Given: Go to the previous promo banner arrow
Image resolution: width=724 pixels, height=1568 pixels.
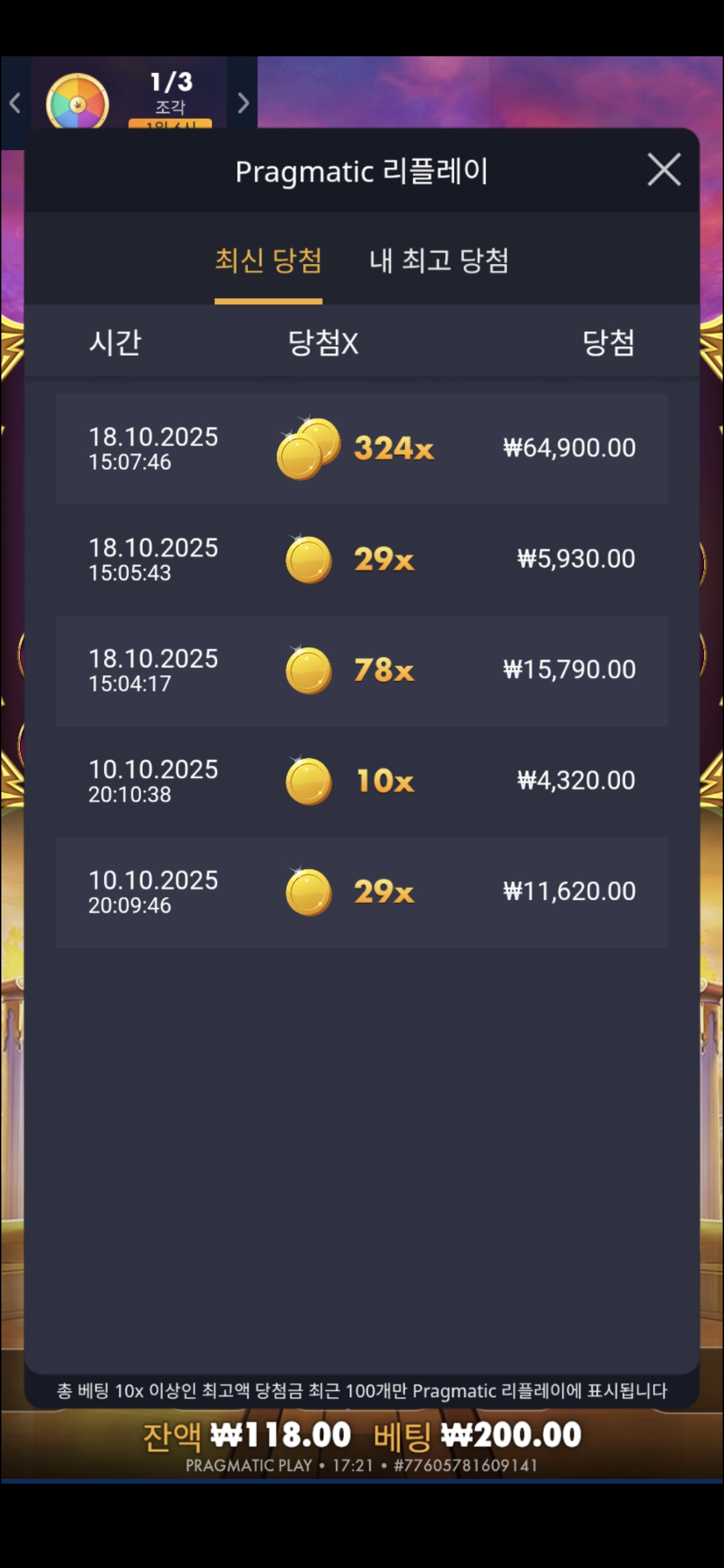Looking at the screenshot, I should pyautogui.click(x=15, y=103).
